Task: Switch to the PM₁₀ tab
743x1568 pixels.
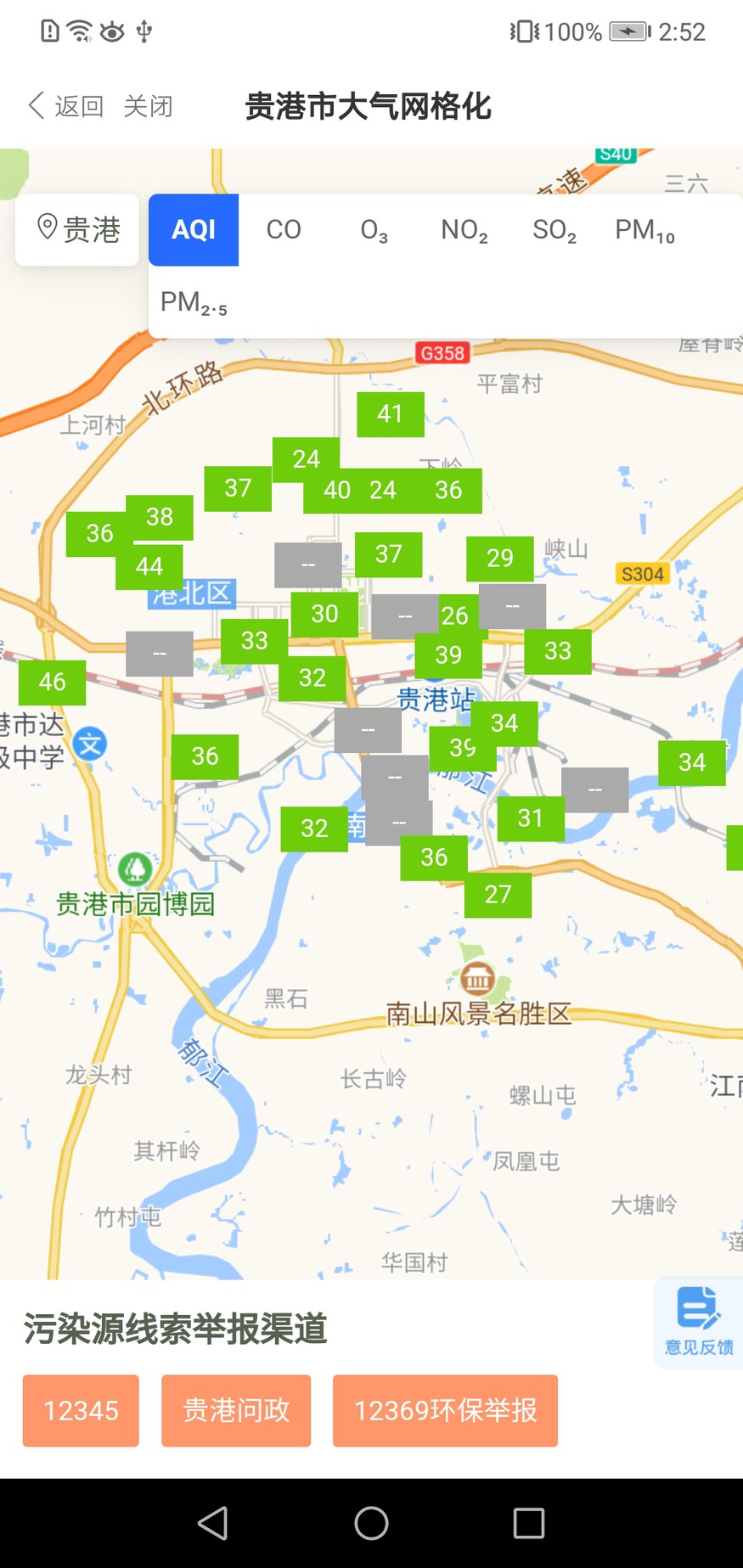Action: pos(644,229)
